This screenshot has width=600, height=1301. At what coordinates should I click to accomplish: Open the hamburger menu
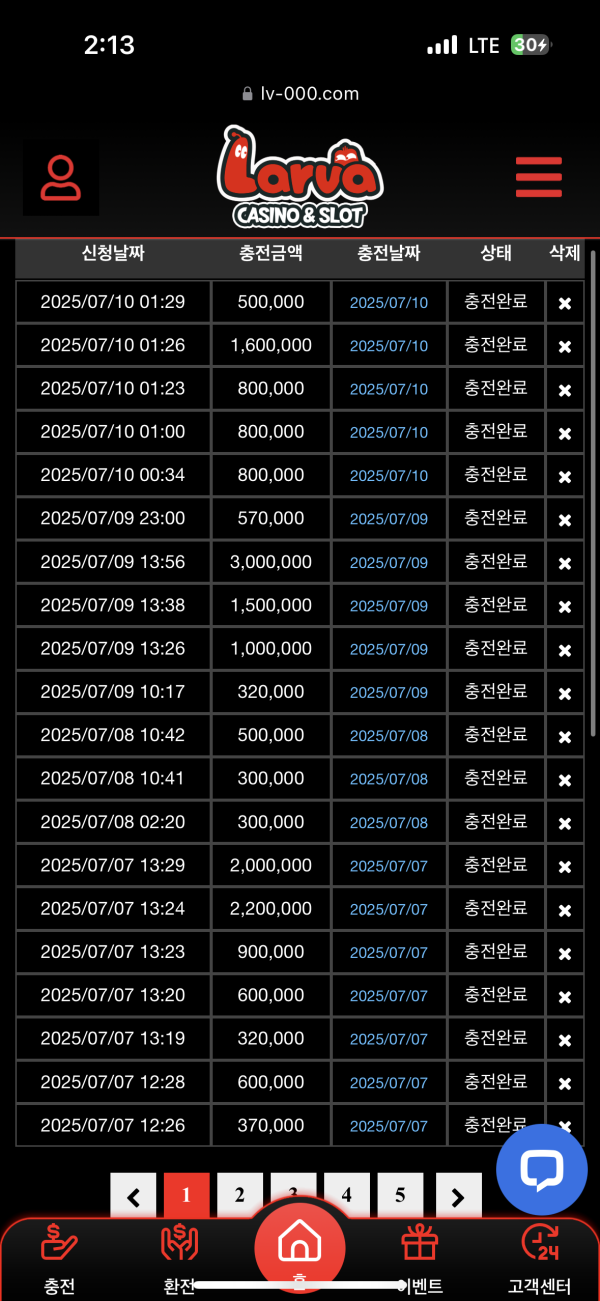539,178
